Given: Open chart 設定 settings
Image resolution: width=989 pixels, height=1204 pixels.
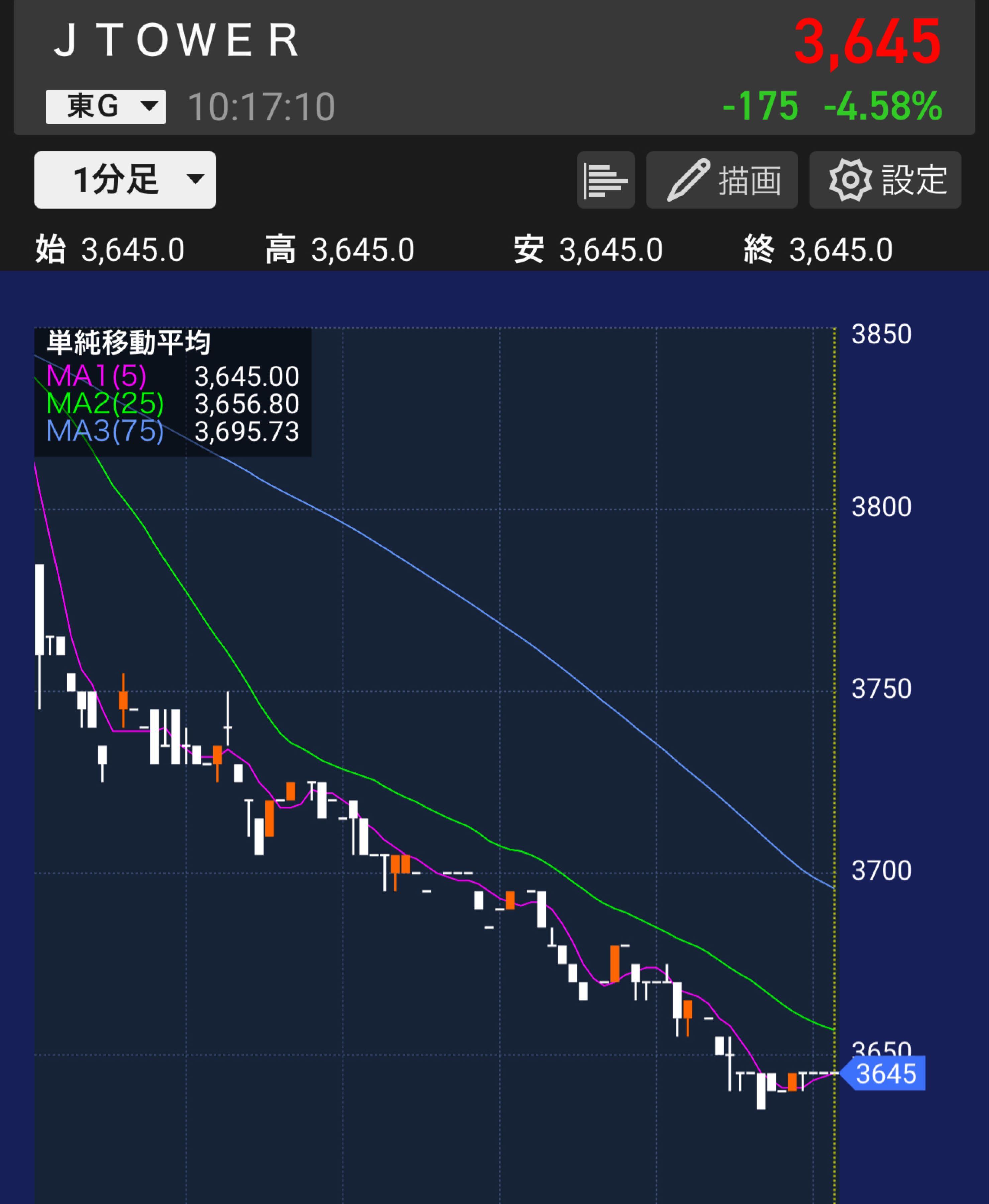Looking at the screenshot, I should pos(885,180).
